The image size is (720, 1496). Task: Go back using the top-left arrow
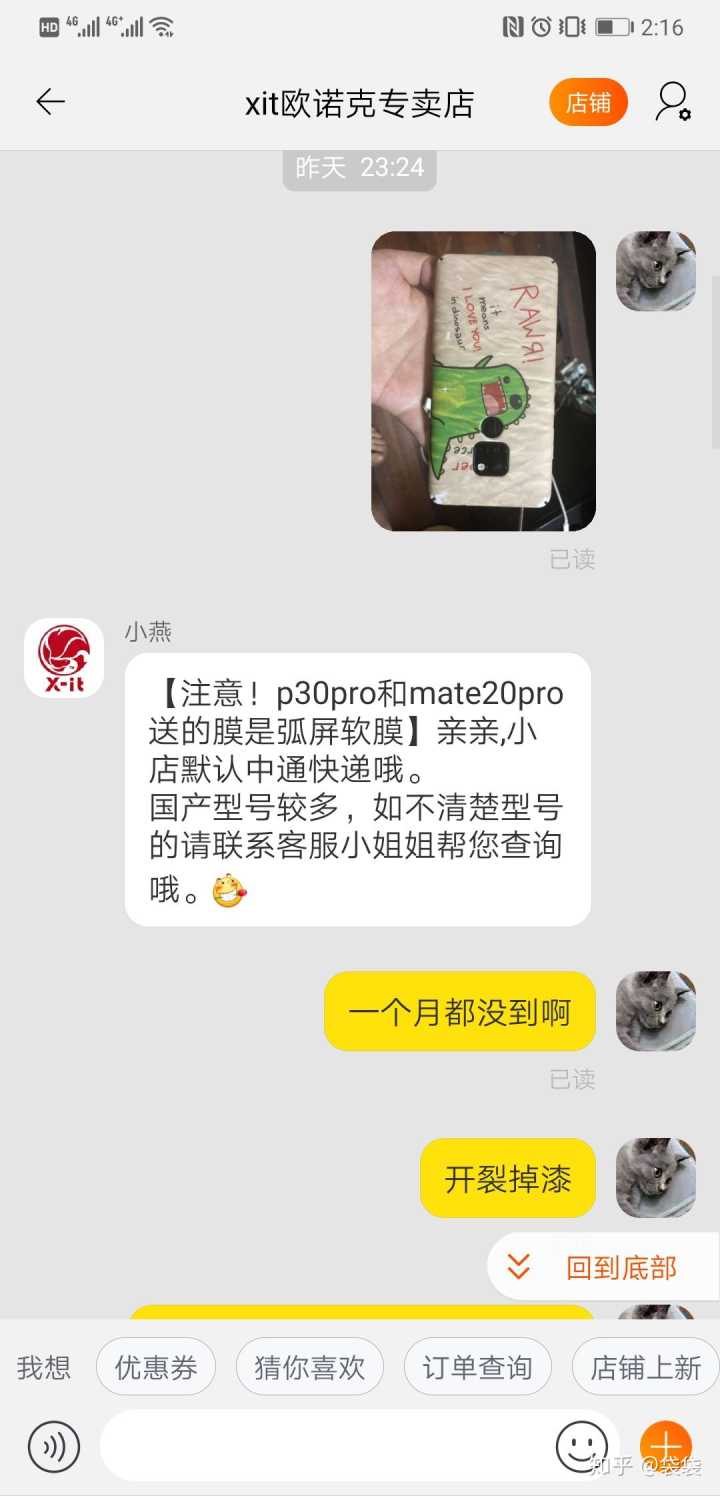50,102
